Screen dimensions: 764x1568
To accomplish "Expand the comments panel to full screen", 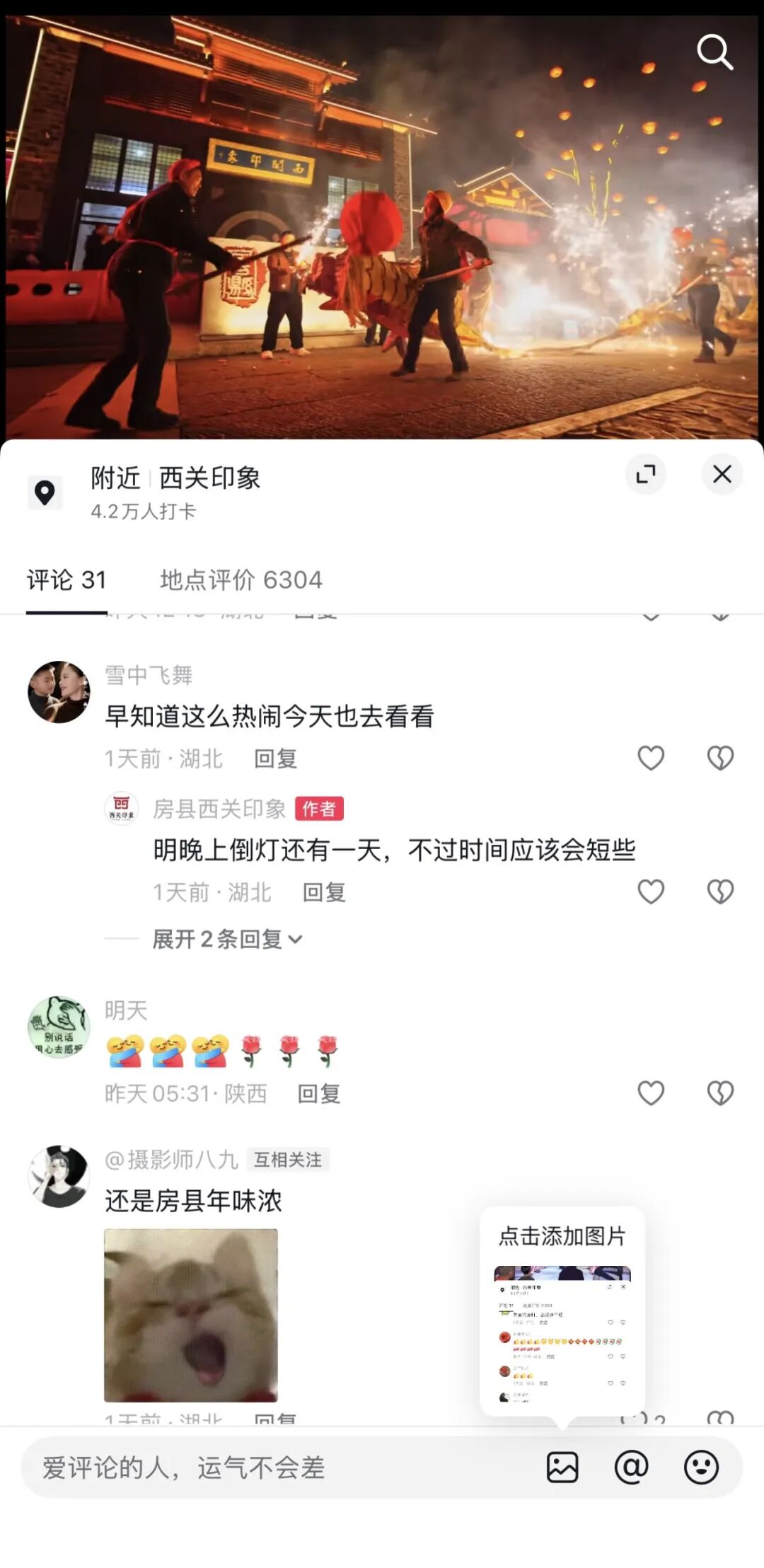I will click(645, 474).
